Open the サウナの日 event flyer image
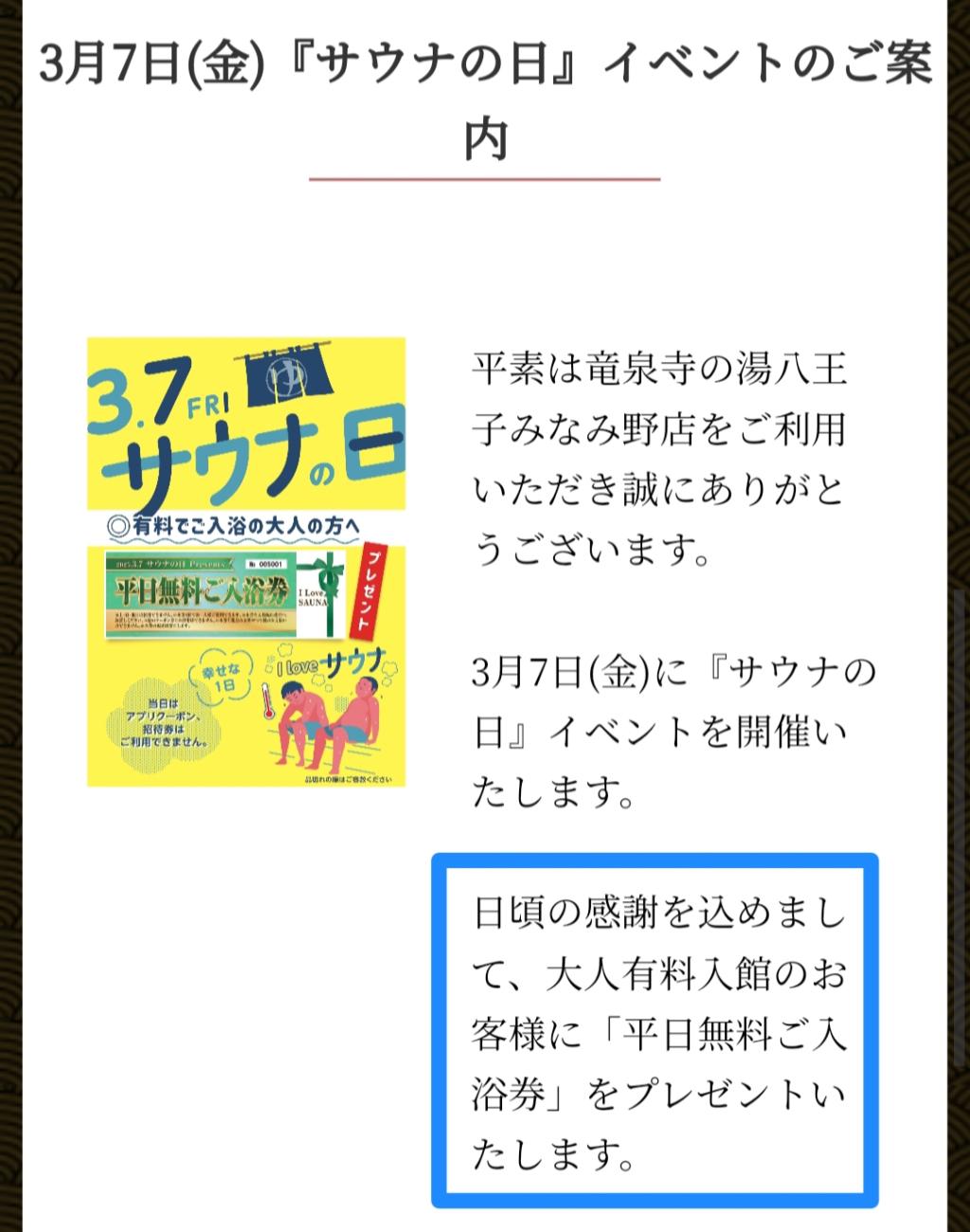 point(246,561)
